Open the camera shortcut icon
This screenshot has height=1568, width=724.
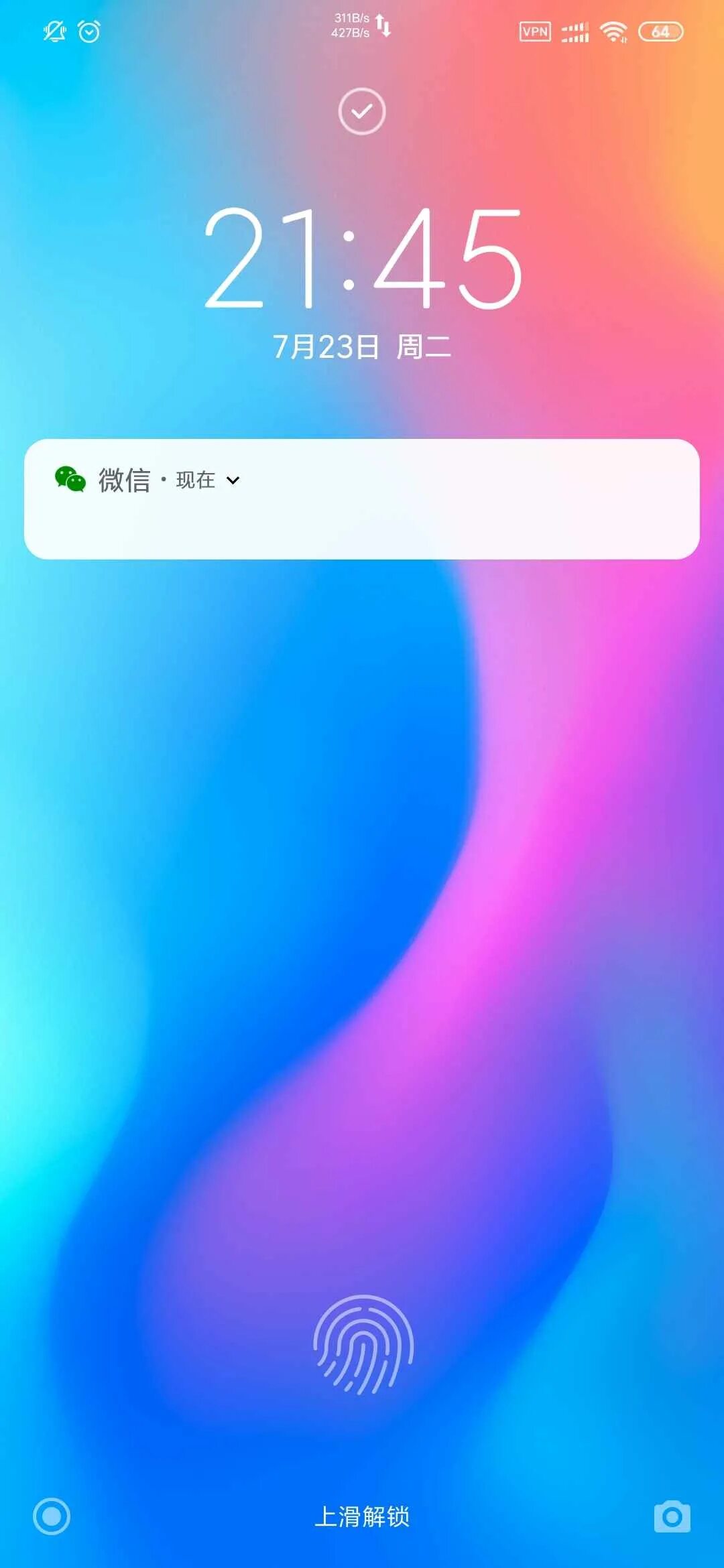pyautogui.click(x=672, y=1516)
